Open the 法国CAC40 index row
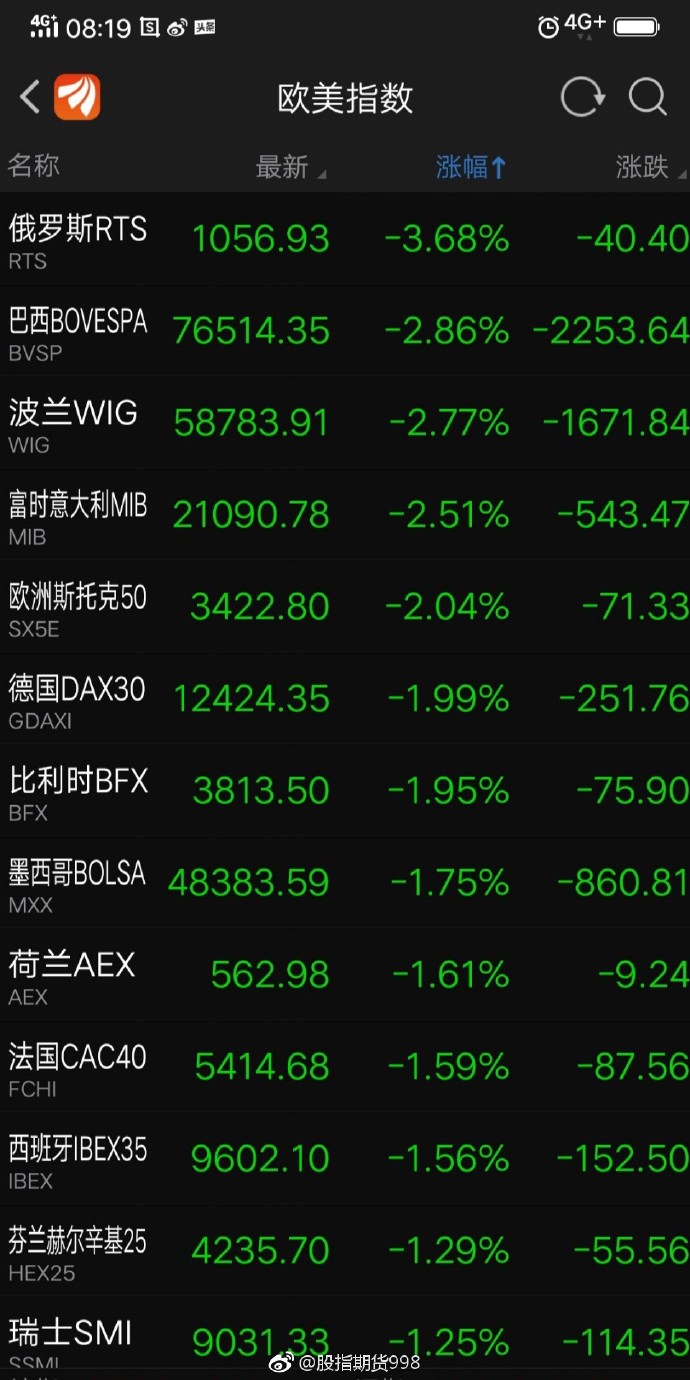The width and height of the screenshot is (690, 1380). pos(345,1067)
